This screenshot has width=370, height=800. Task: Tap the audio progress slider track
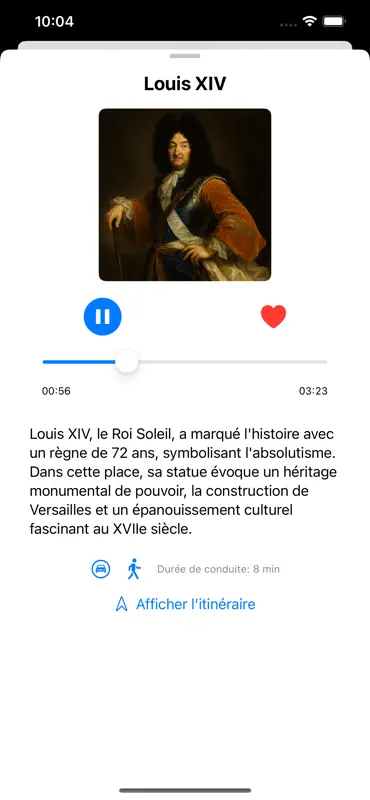pyautogui.click(x=185, y=362)
